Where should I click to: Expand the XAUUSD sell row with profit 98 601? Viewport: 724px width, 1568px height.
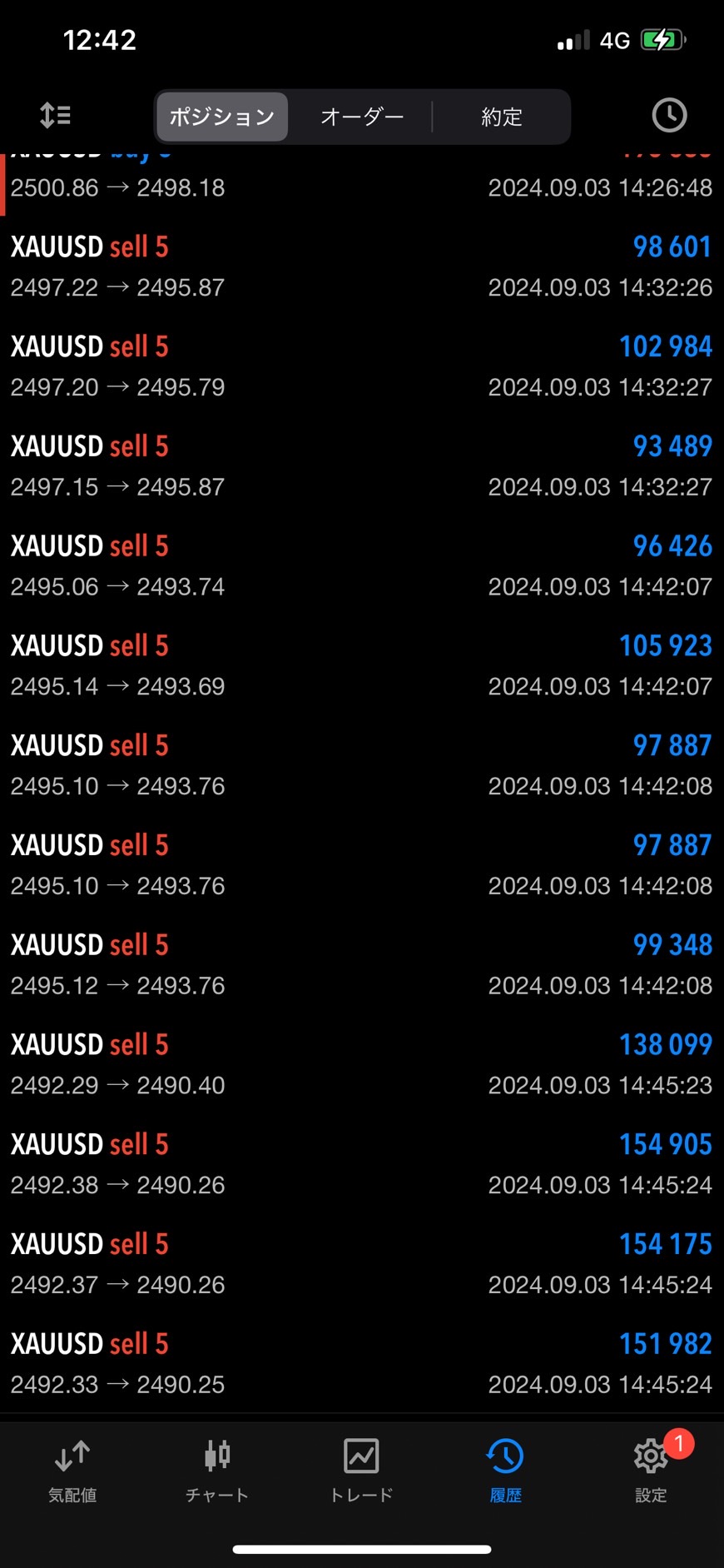click(361, 266)
